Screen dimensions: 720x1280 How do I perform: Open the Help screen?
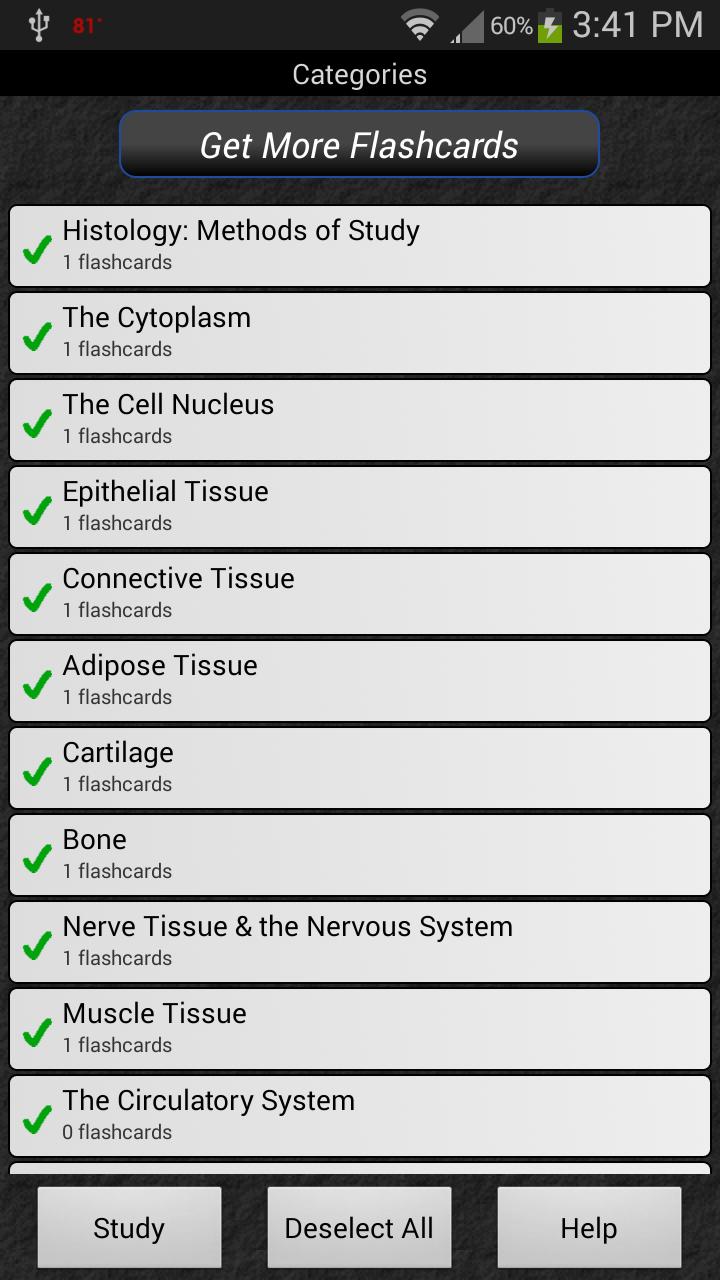(589, 1228)
